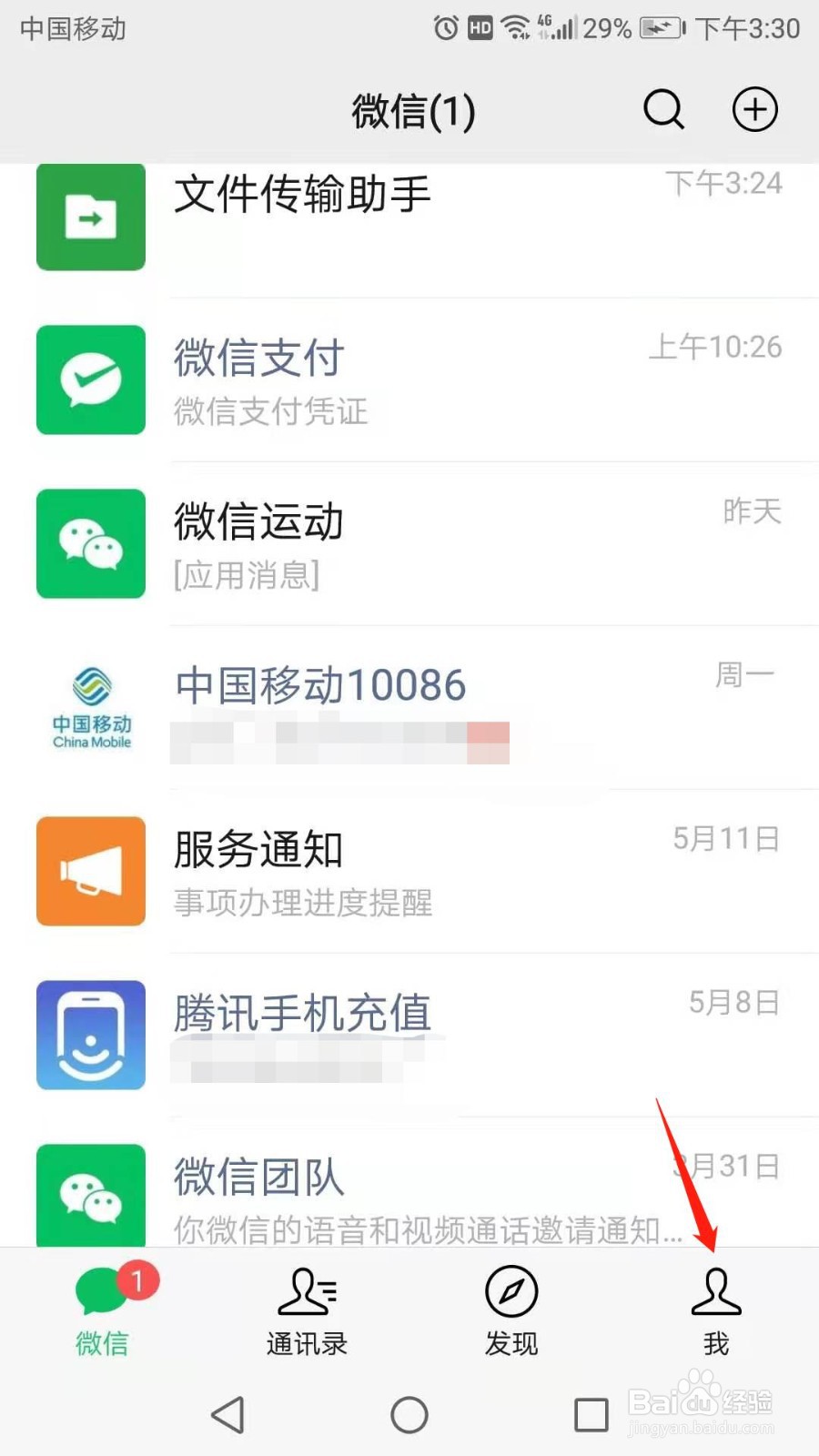Open 服务通知 via the megaphone avatar
The image size is (819, 1456).
coord(89,871)
